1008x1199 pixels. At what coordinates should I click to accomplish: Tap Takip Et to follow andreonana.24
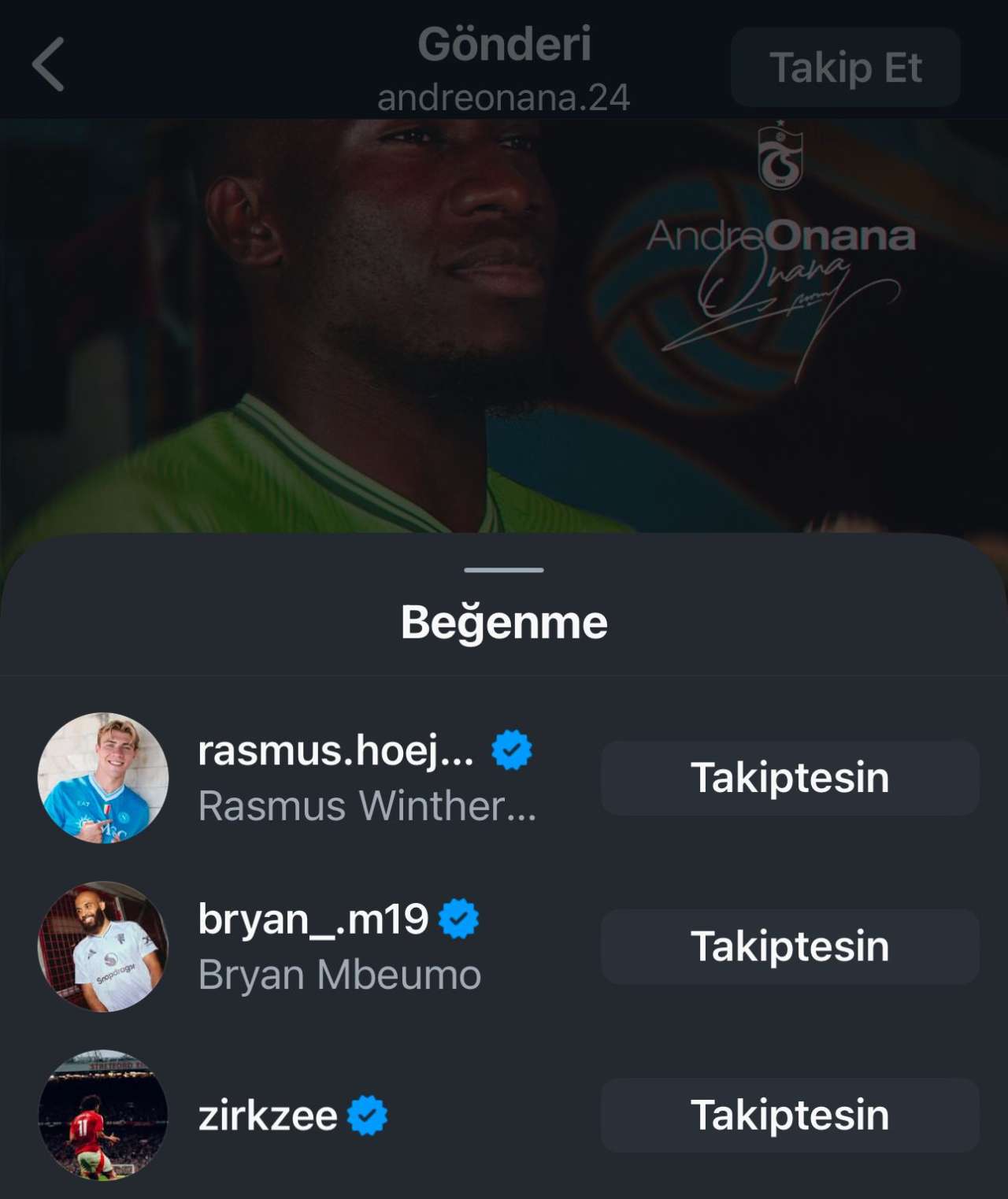[845, 67]
